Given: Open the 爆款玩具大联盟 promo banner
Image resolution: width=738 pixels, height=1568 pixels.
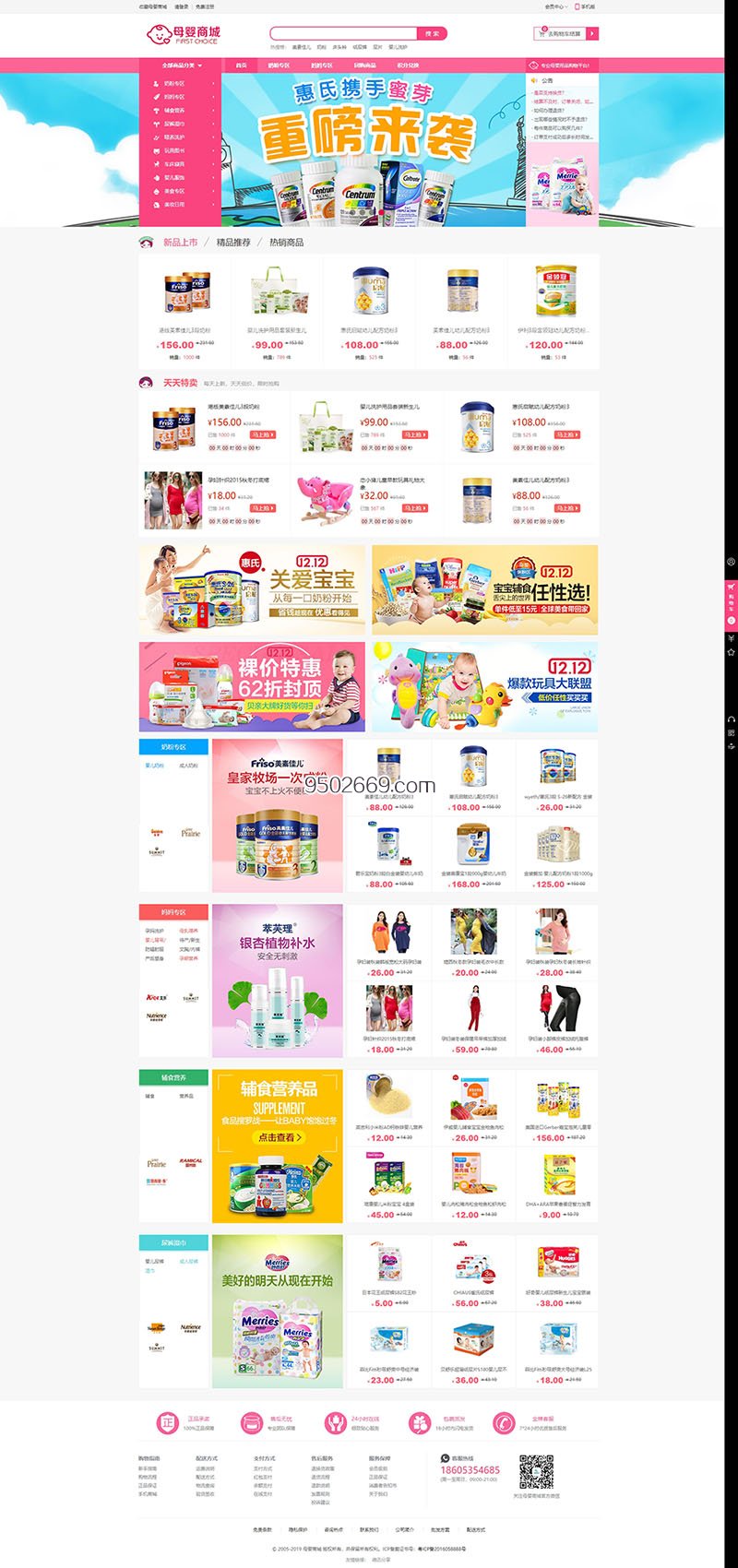Looking at the screenshot, I should click(x=485, y=687).
